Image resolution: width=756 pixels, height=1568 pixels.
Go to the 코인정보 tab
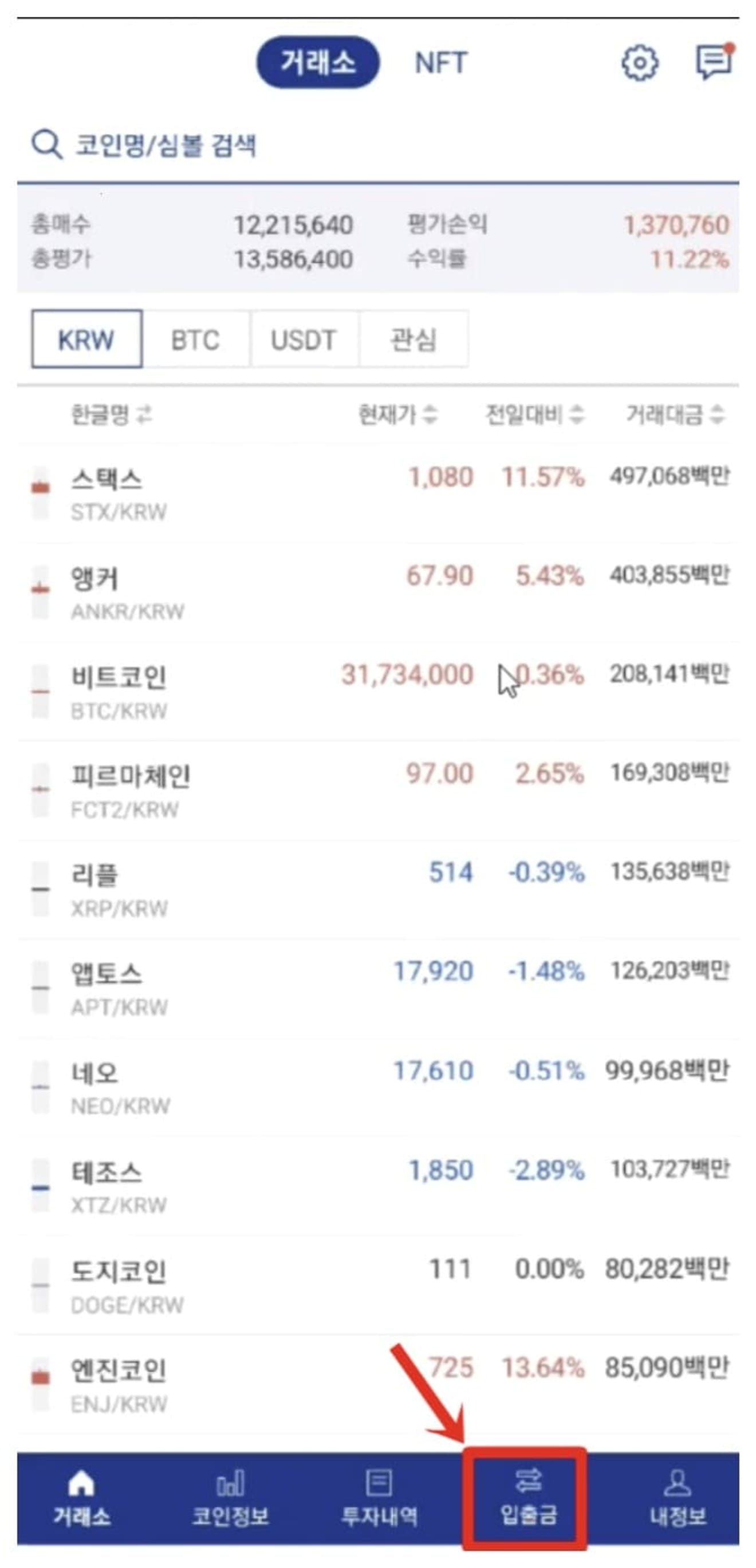pyautogui.click(x=230, y=1499)
